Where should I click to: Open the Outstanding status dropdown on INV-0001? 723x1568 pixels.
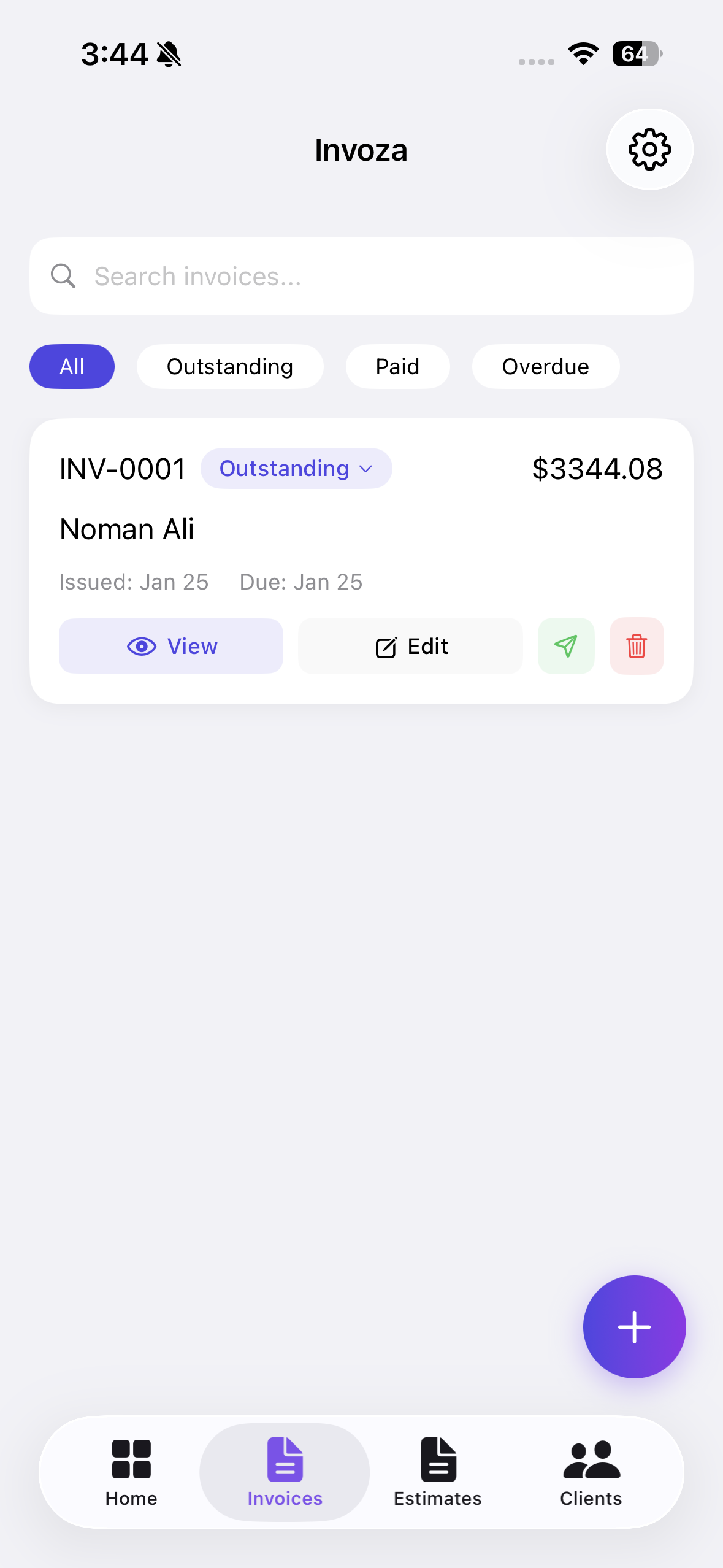tap(296, 468)
